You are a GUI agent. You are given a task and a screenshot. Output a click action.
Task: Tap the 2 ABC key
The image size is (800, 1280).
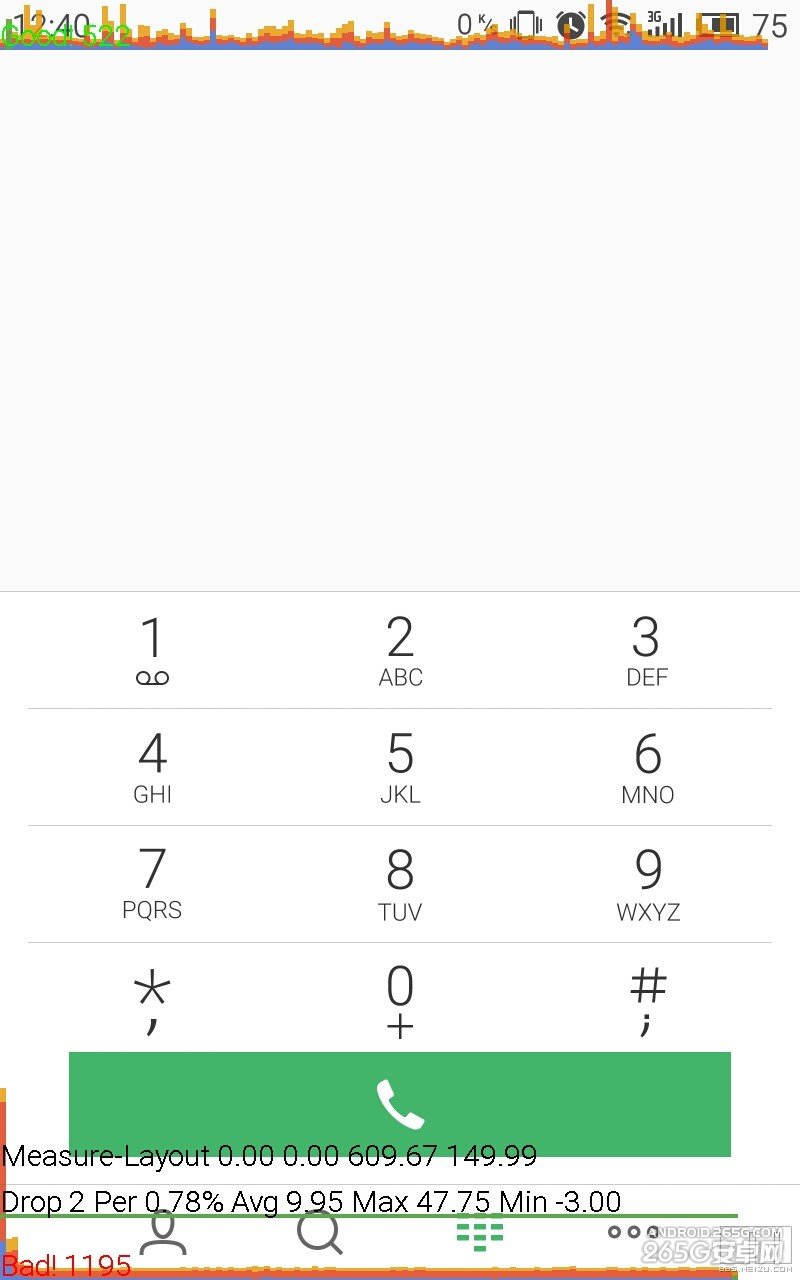click(x=400, y=651)
